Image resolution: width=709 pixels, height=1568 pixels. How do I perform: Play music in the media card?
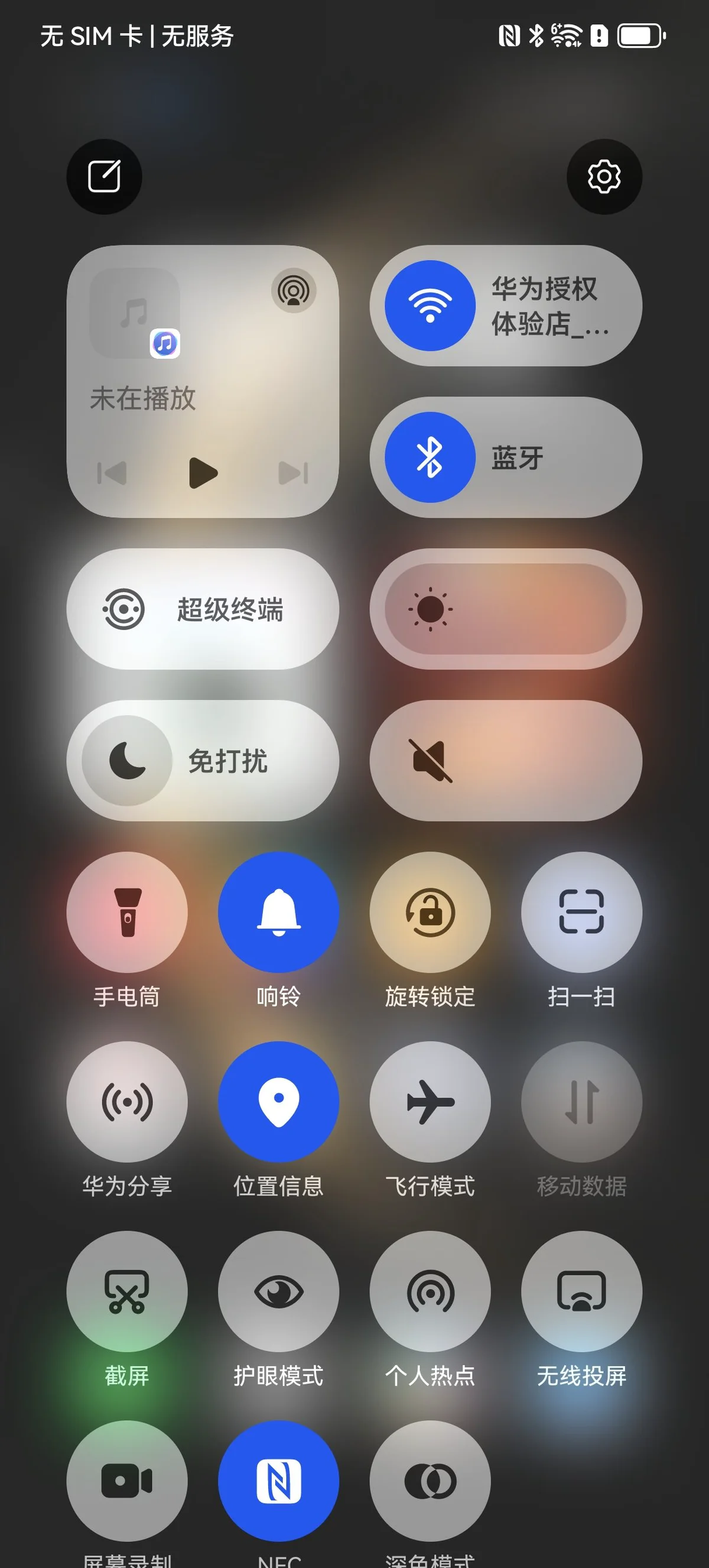(x=203, y=473)
